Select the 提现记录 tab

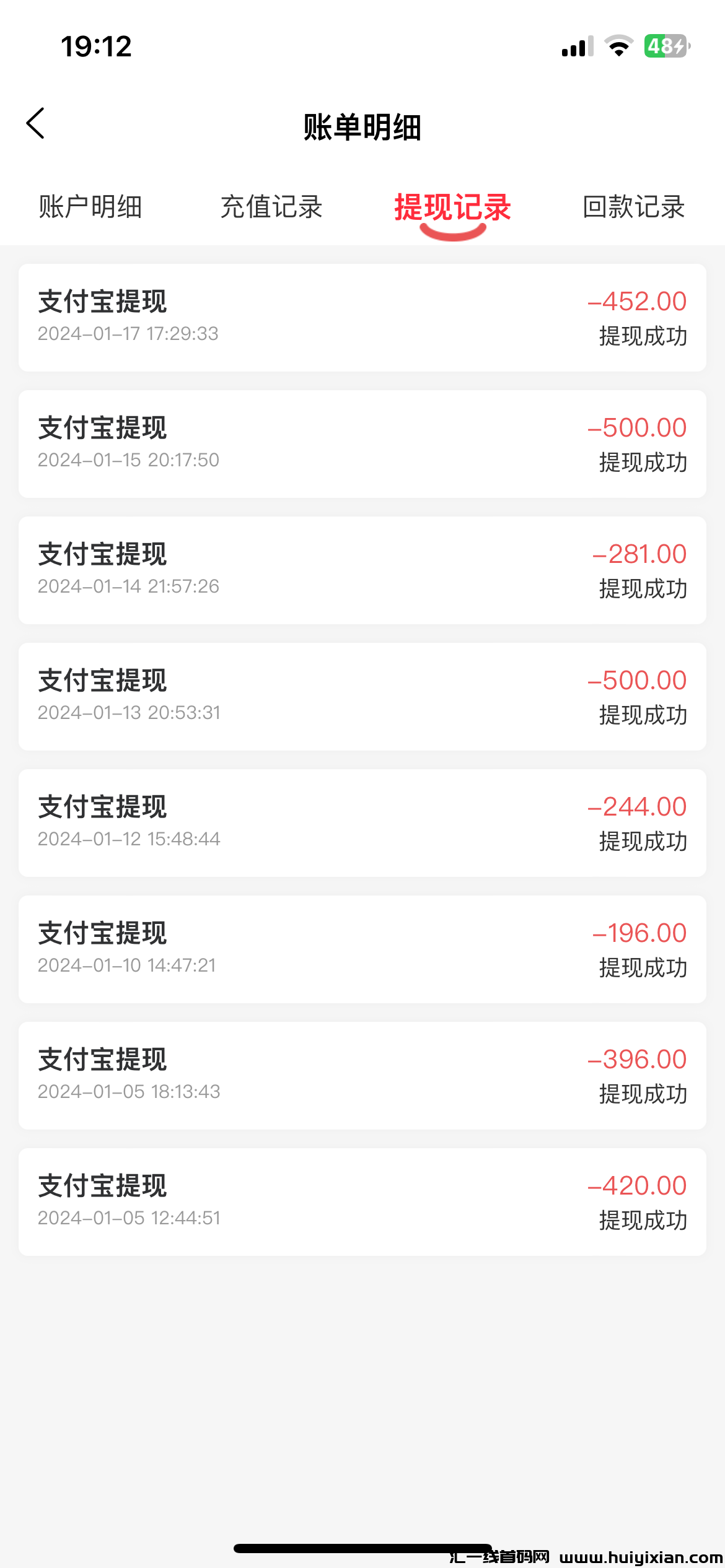click(x=452, y=207)
